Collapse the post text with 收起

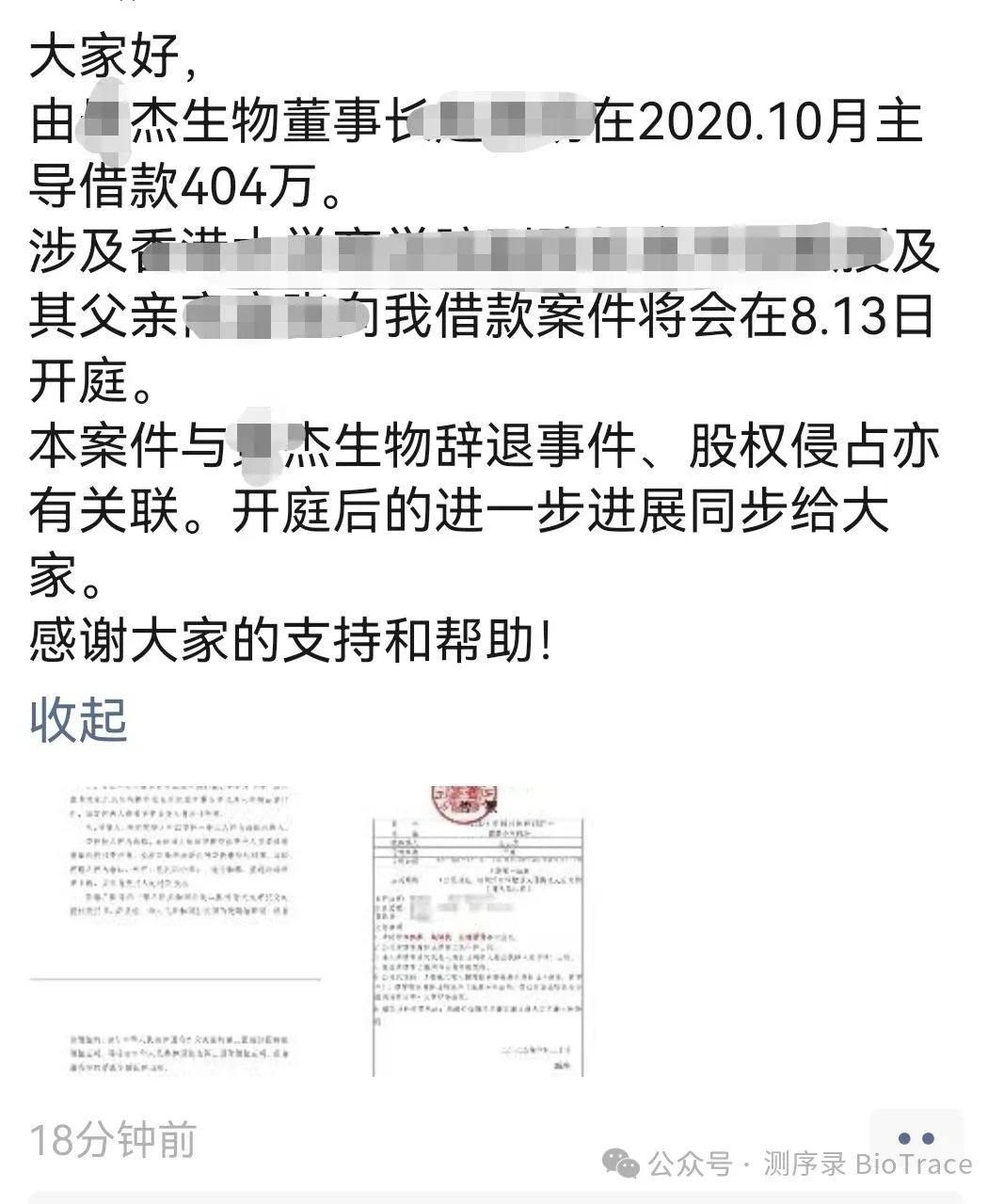78,719
